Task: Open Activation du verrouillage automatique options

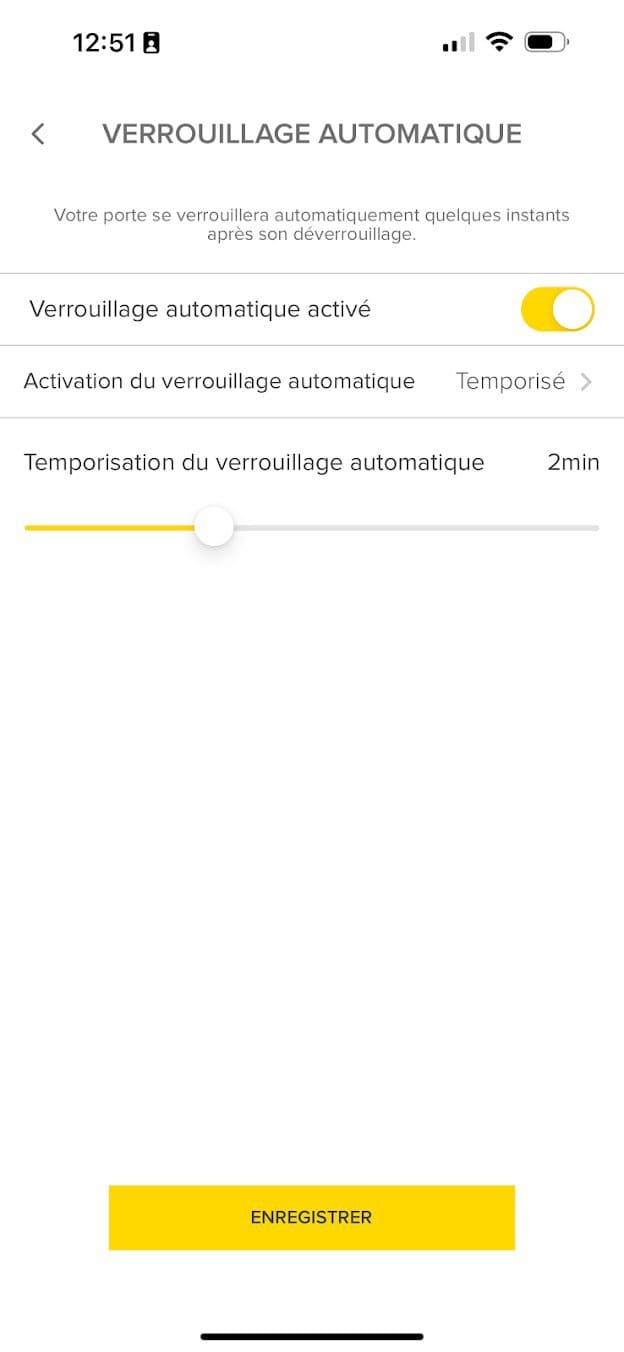Action: (x=311, y=382)
